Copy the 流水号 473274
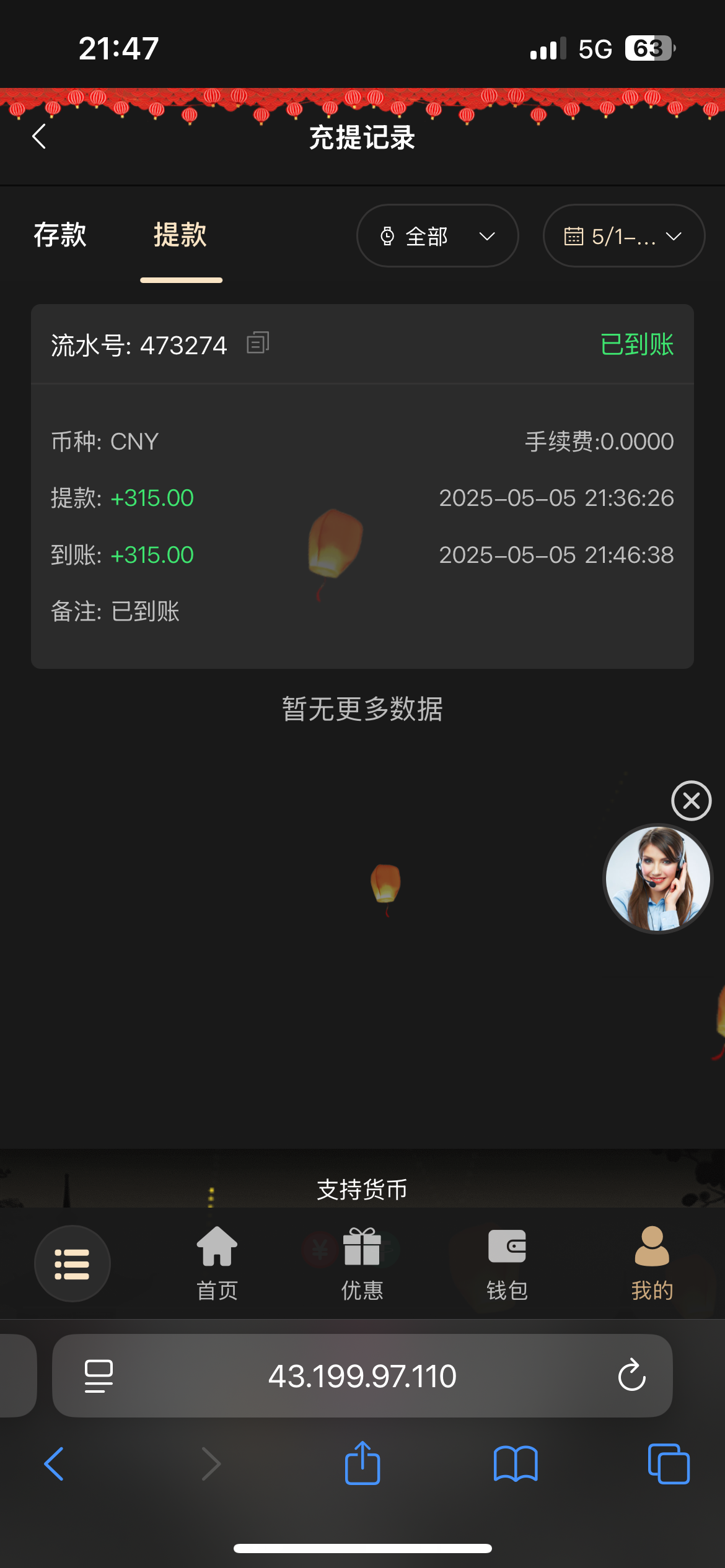725x1568 pixels. pos(258,343)
